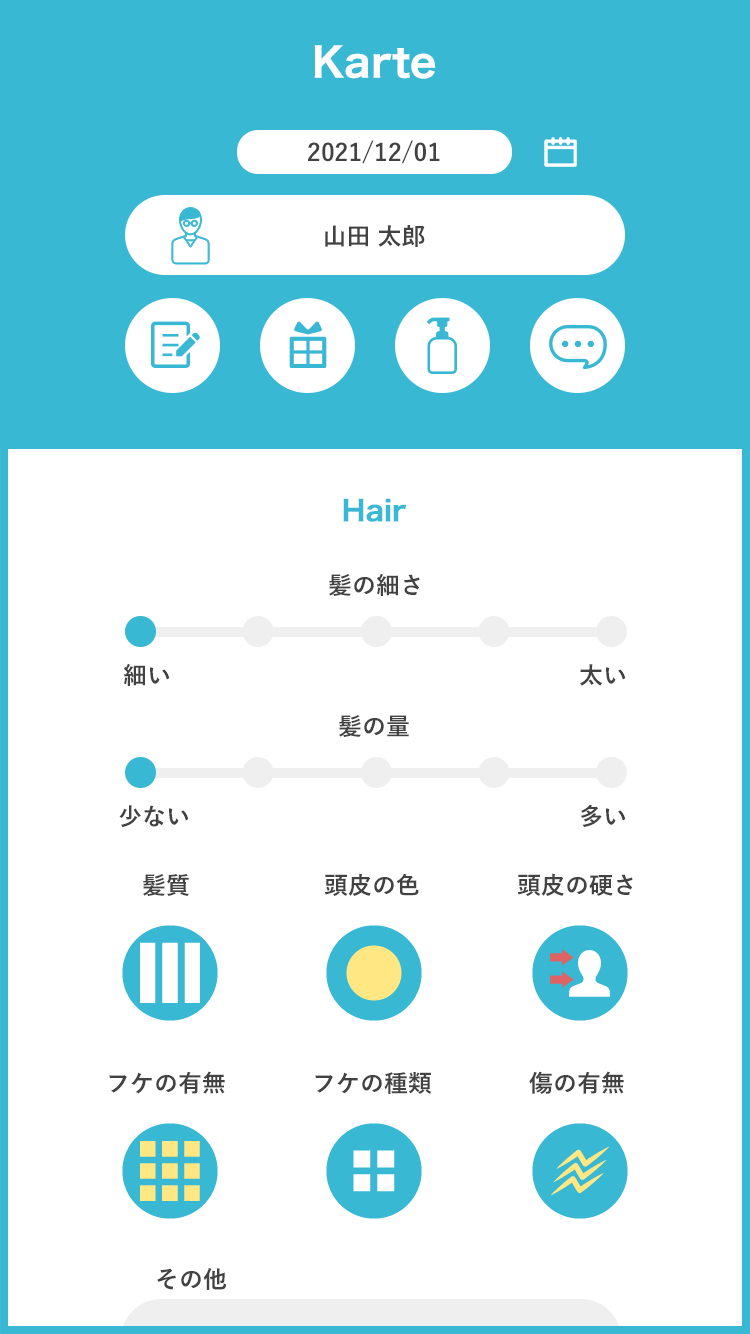
Task: Select the 頭皮の色 yellow circle
Action: click(x=374, y=973)
